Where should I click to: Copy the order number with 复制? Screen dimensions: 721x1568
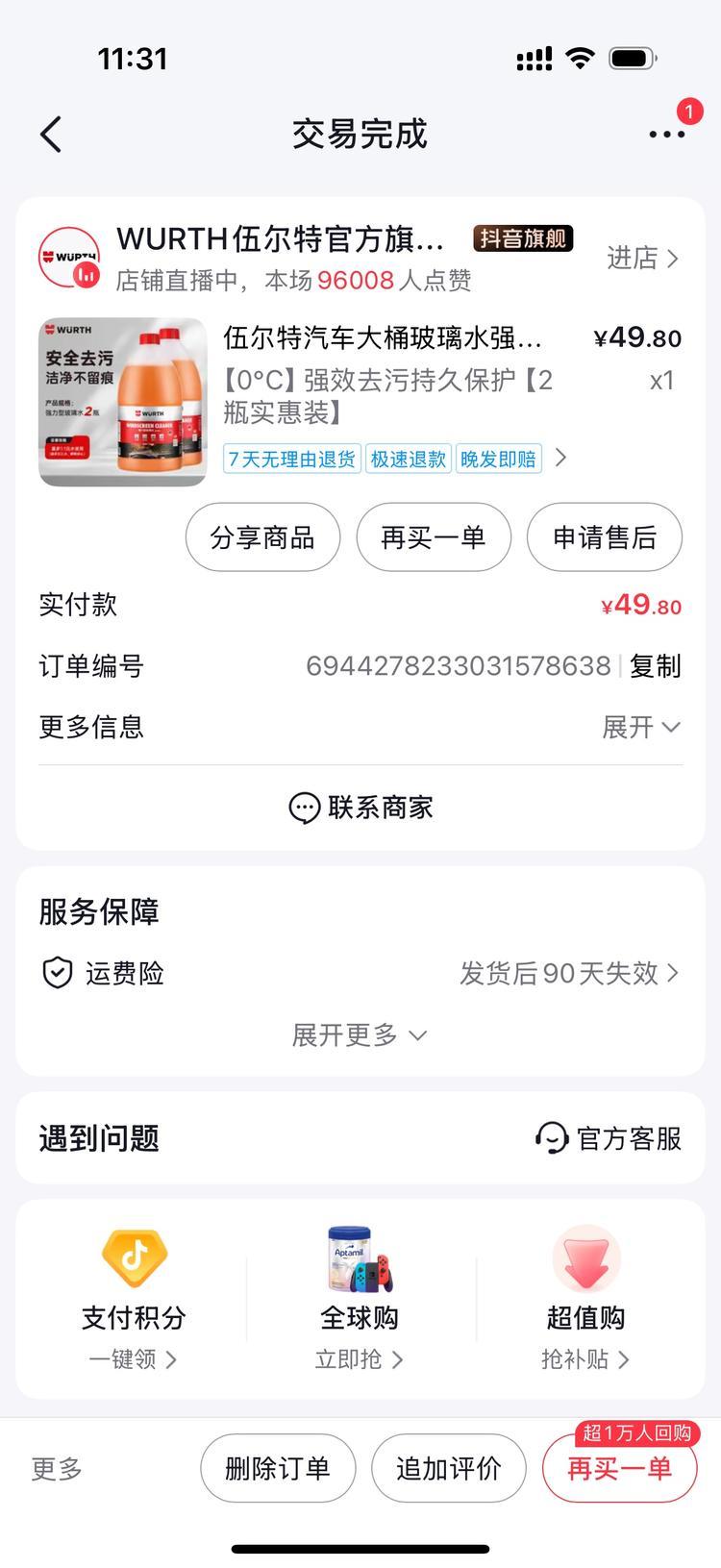[x=655, y=666]
